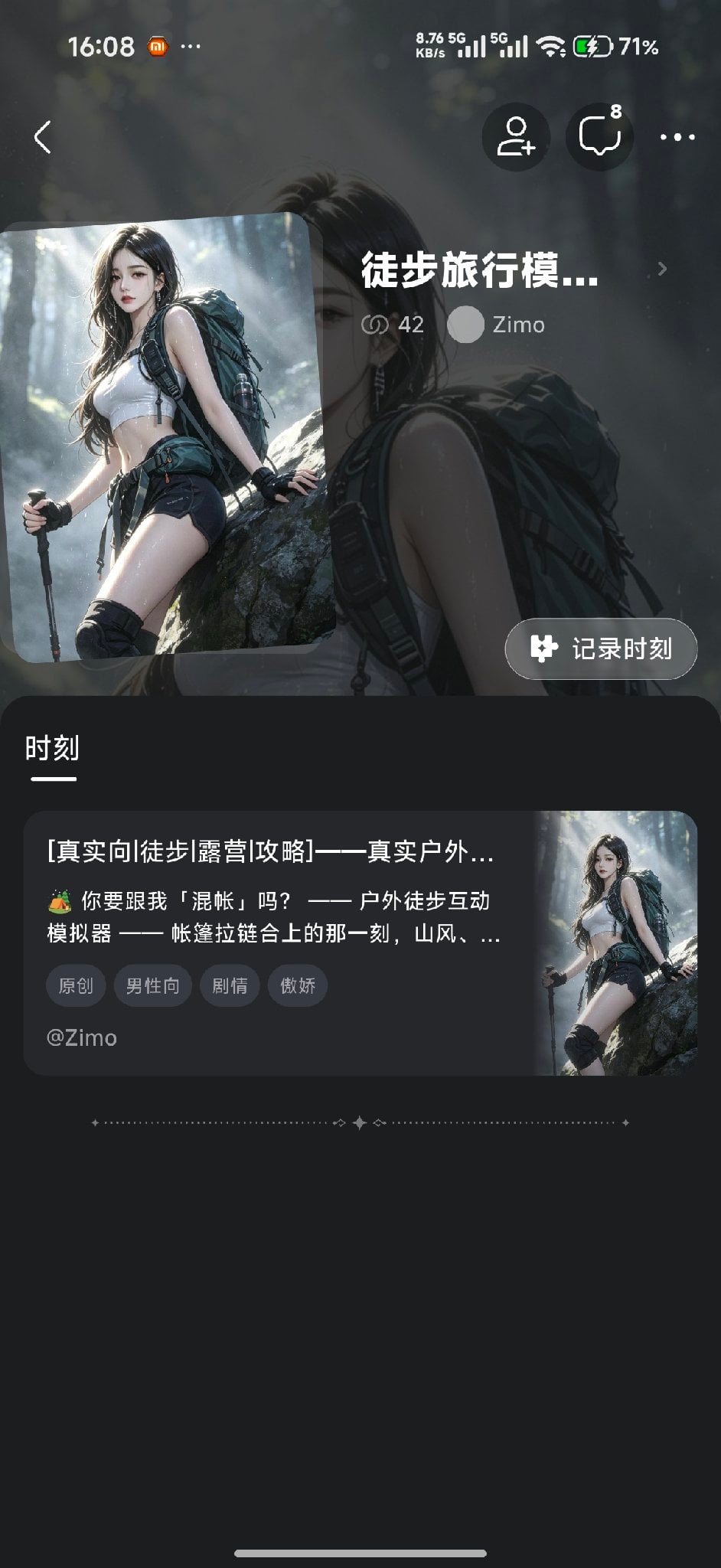Expand the 徒步旅行模... title chevron
Viewport: 721px width, 1568px height.
(x=663, y=269)
